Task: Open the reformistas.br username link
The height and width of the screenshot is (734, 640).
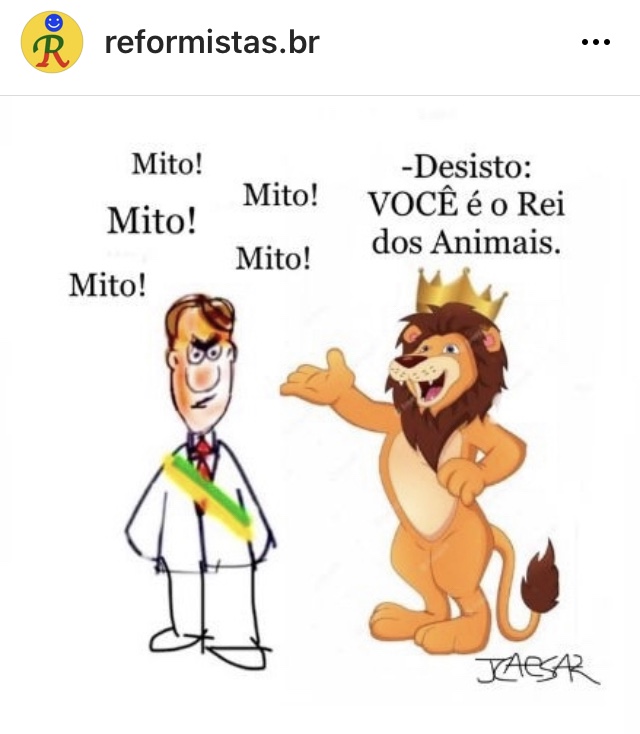Action: pyautogui.click(x=211, y=42)
